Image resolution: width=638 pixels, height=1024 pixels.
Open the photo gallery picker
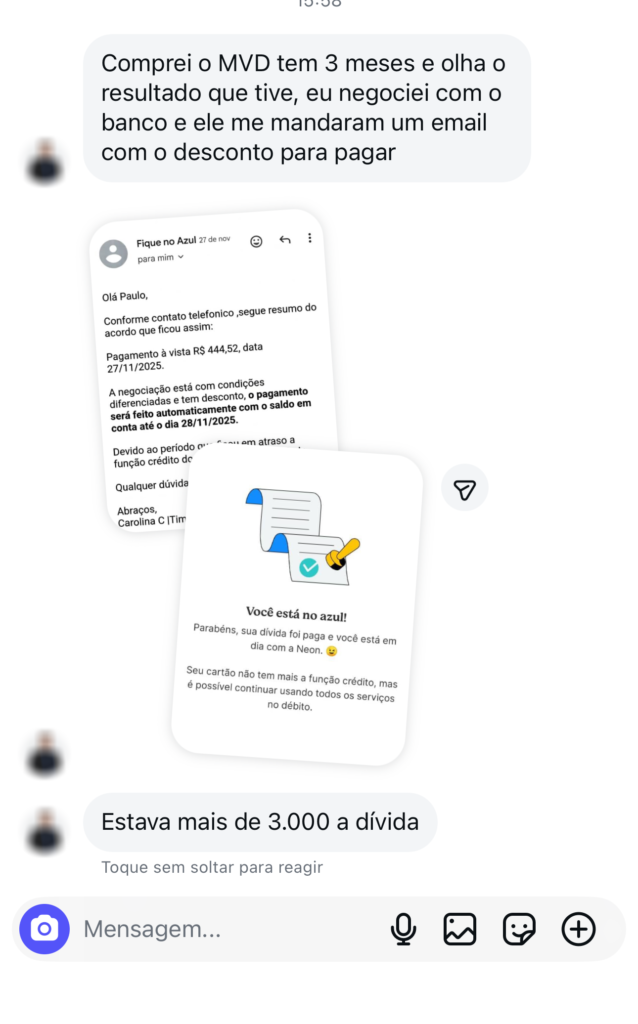click(460, 929)
